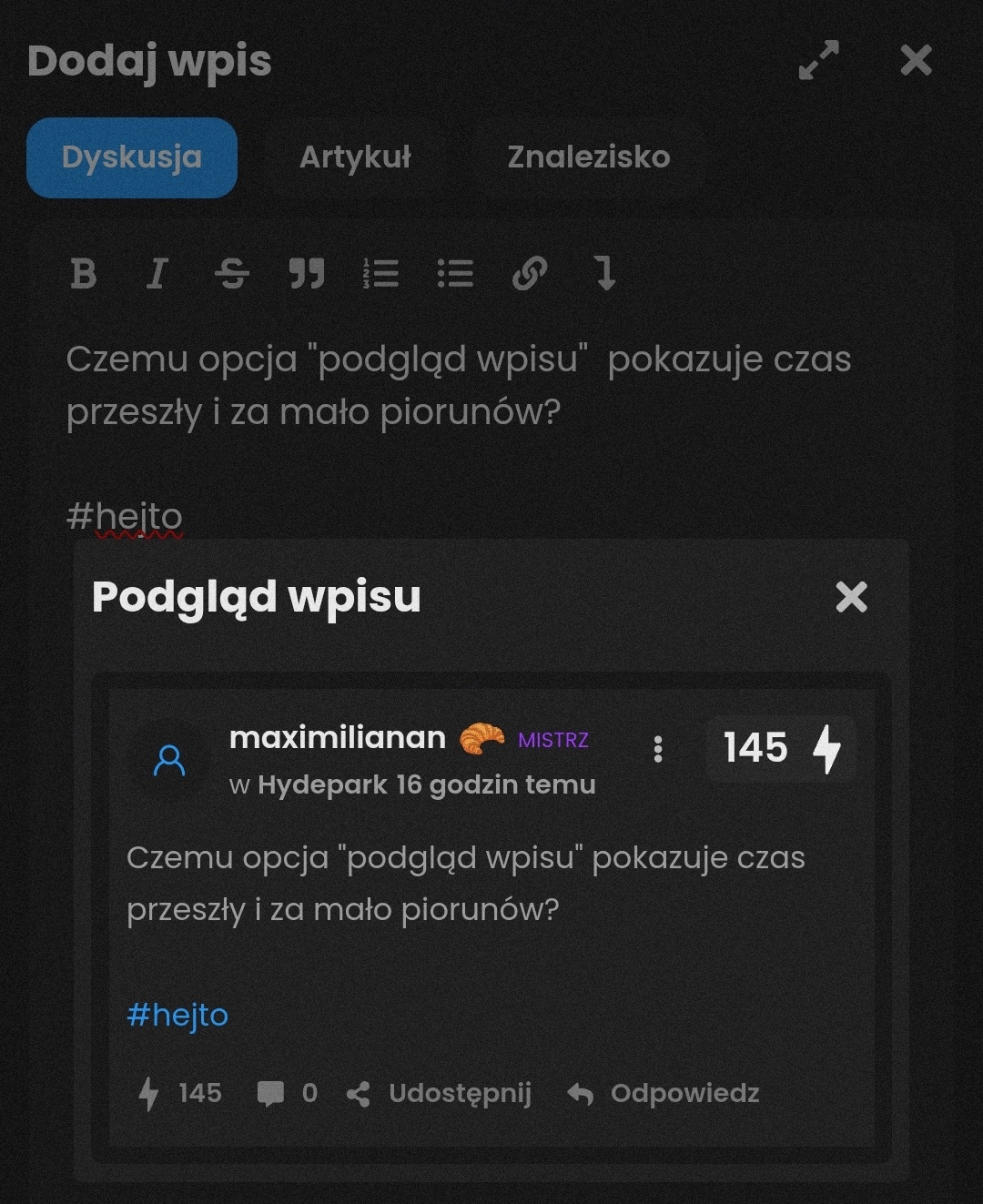Switch to the Artykuł tab
Screen dimensions: 983x1204
tap(355, 157)
